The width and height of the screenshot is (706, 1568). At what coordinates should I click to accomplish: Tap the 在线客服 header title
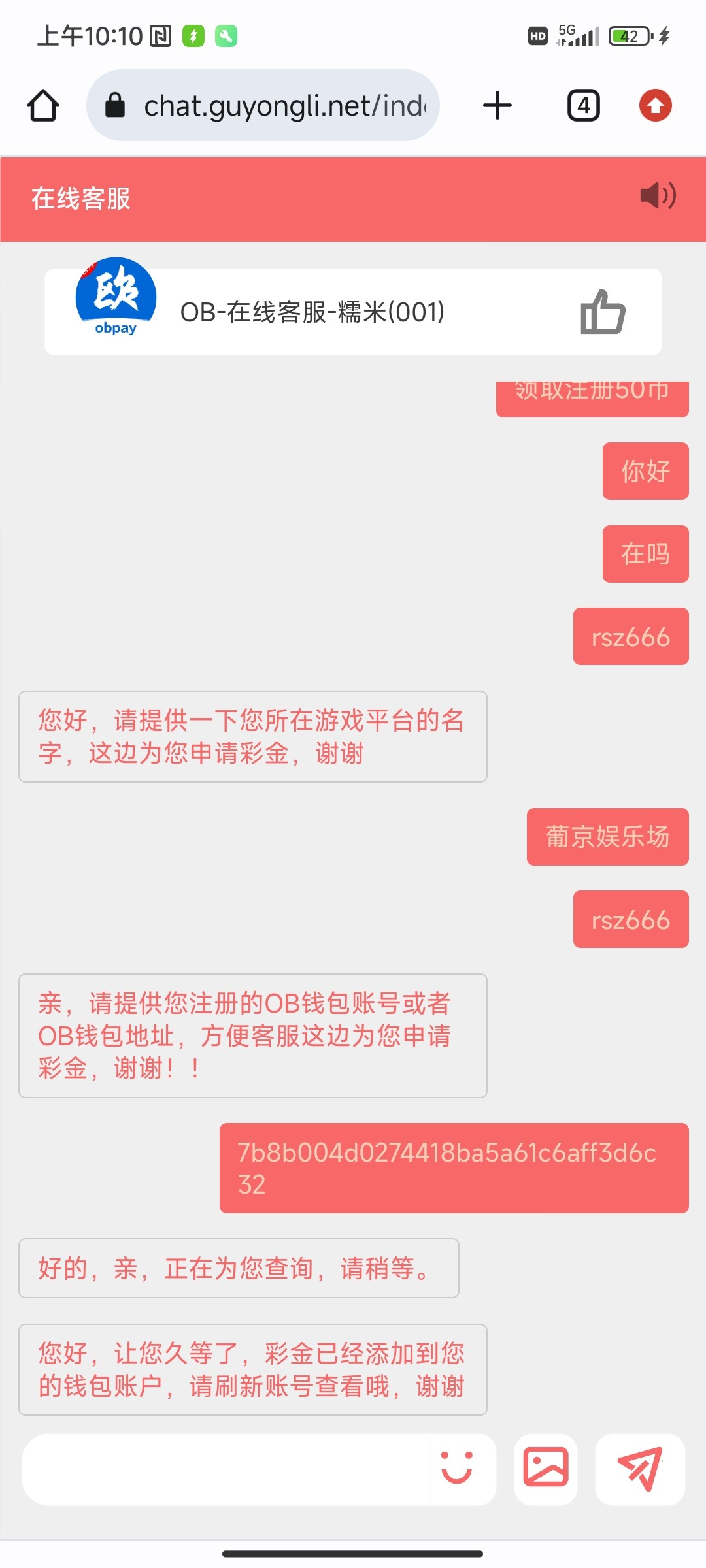80,198
